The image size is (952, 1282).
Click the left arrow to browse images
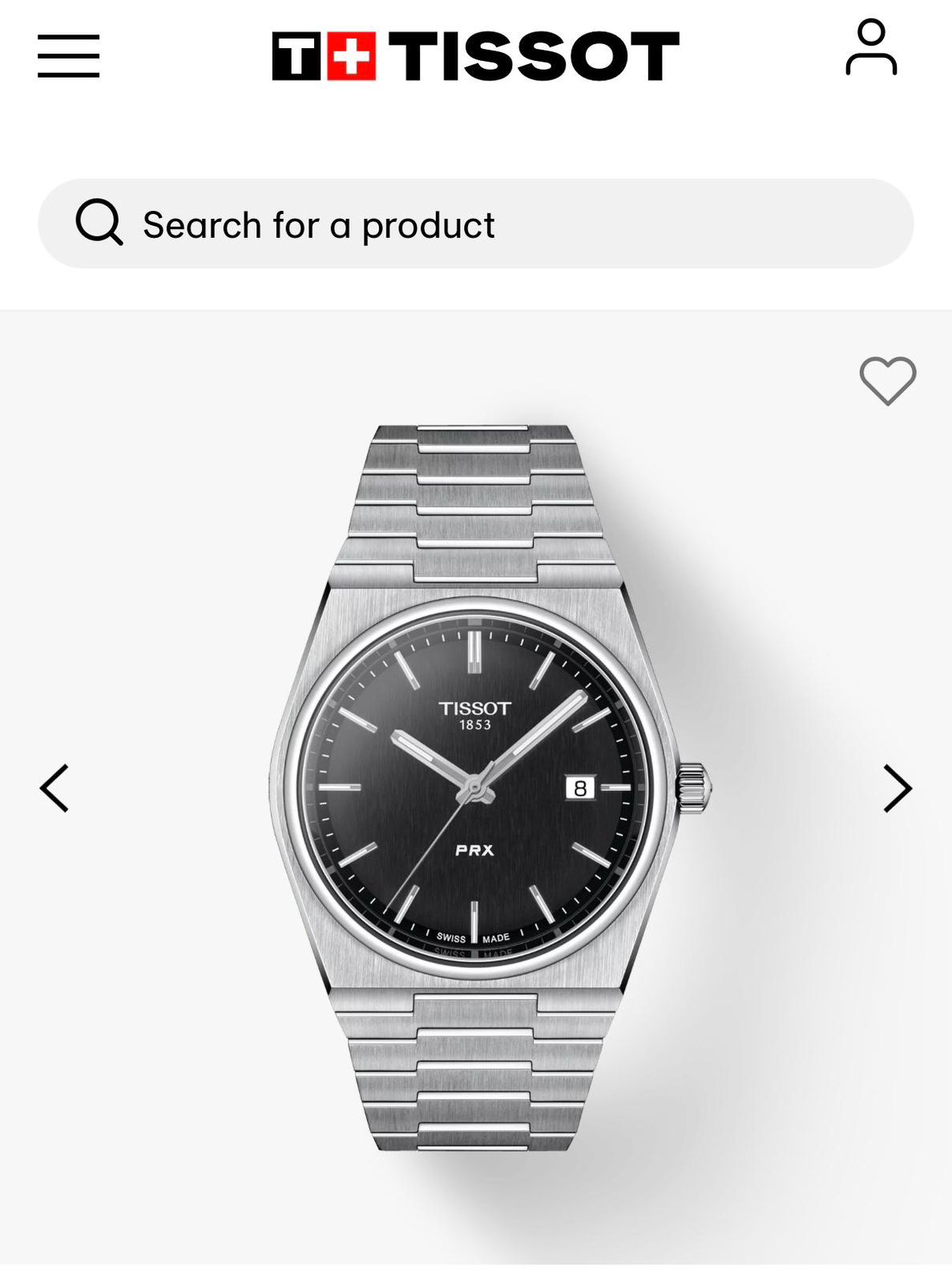click(x=54, y=789)
